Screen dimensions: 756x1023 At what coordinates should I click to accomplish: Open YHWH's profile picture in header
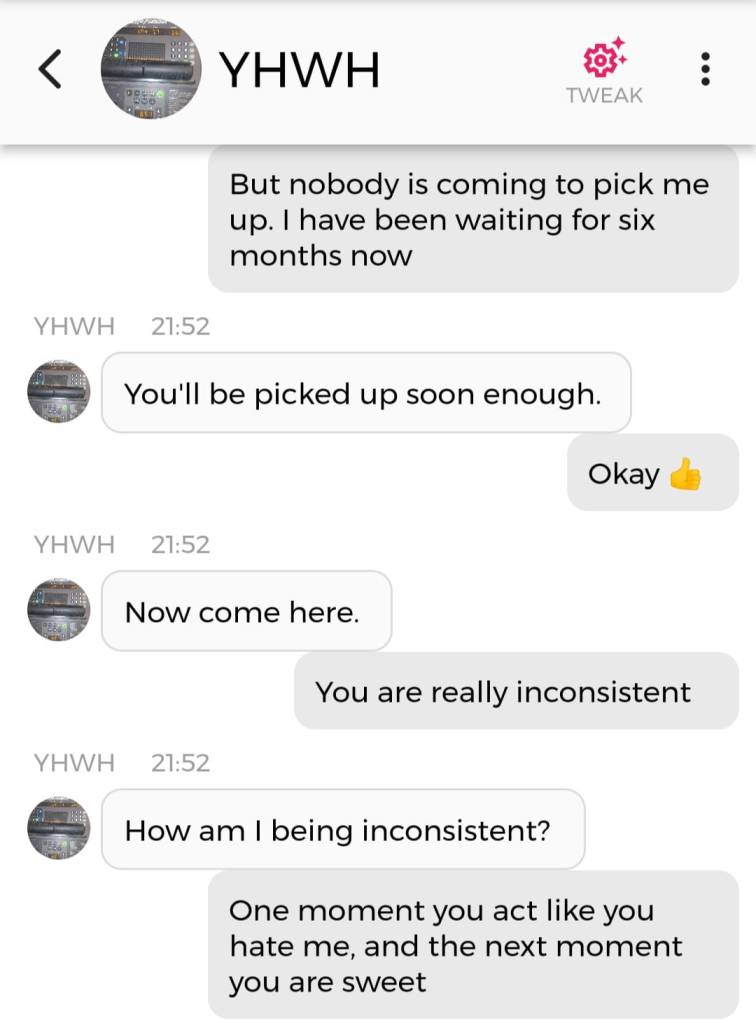(x=153, y=69)
